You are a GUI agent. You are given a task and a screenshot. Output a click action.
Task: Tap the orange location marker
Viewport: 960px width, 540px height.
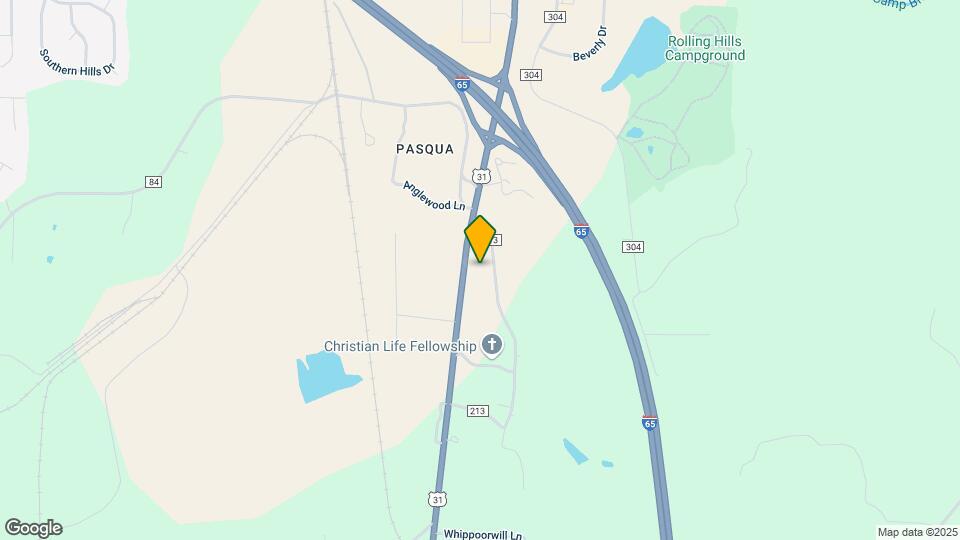click(x=480, y=238)
